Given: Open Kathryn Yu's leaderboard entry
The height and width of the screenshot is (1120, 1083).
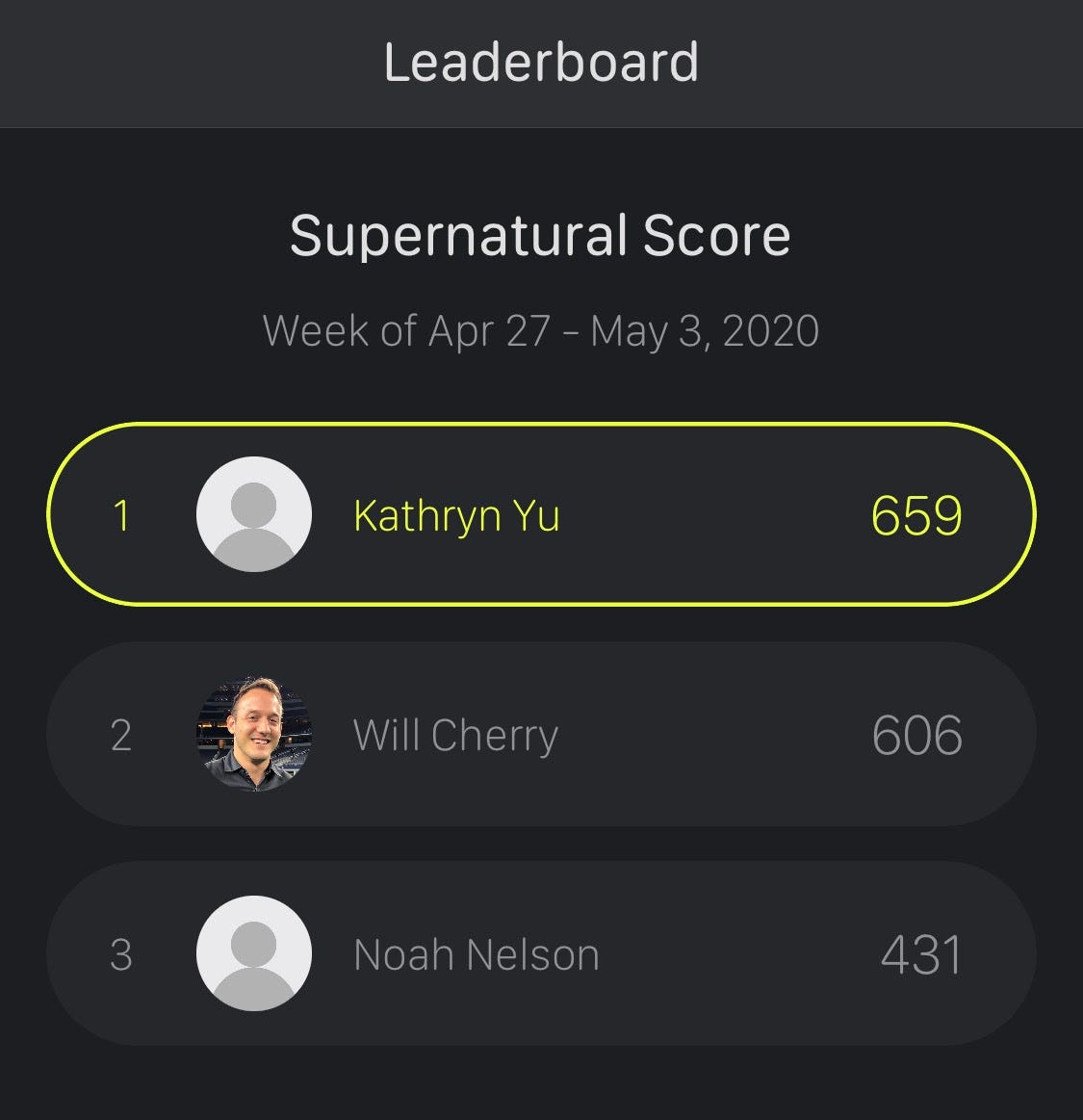Looking at the screenshot, I should (541, 514).
